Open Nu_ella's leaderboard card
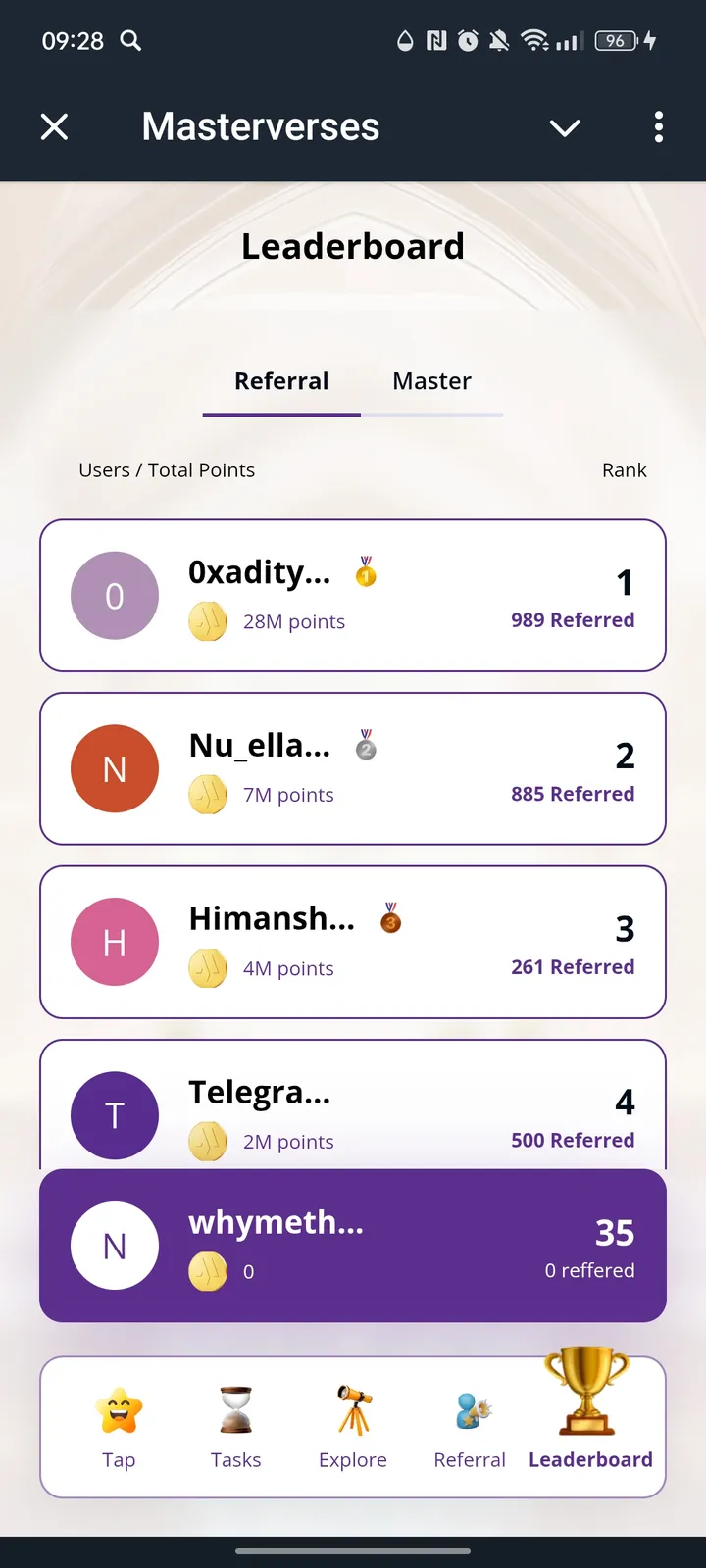The height and width of the screenshot is (1568, 706). pos(353,768)
